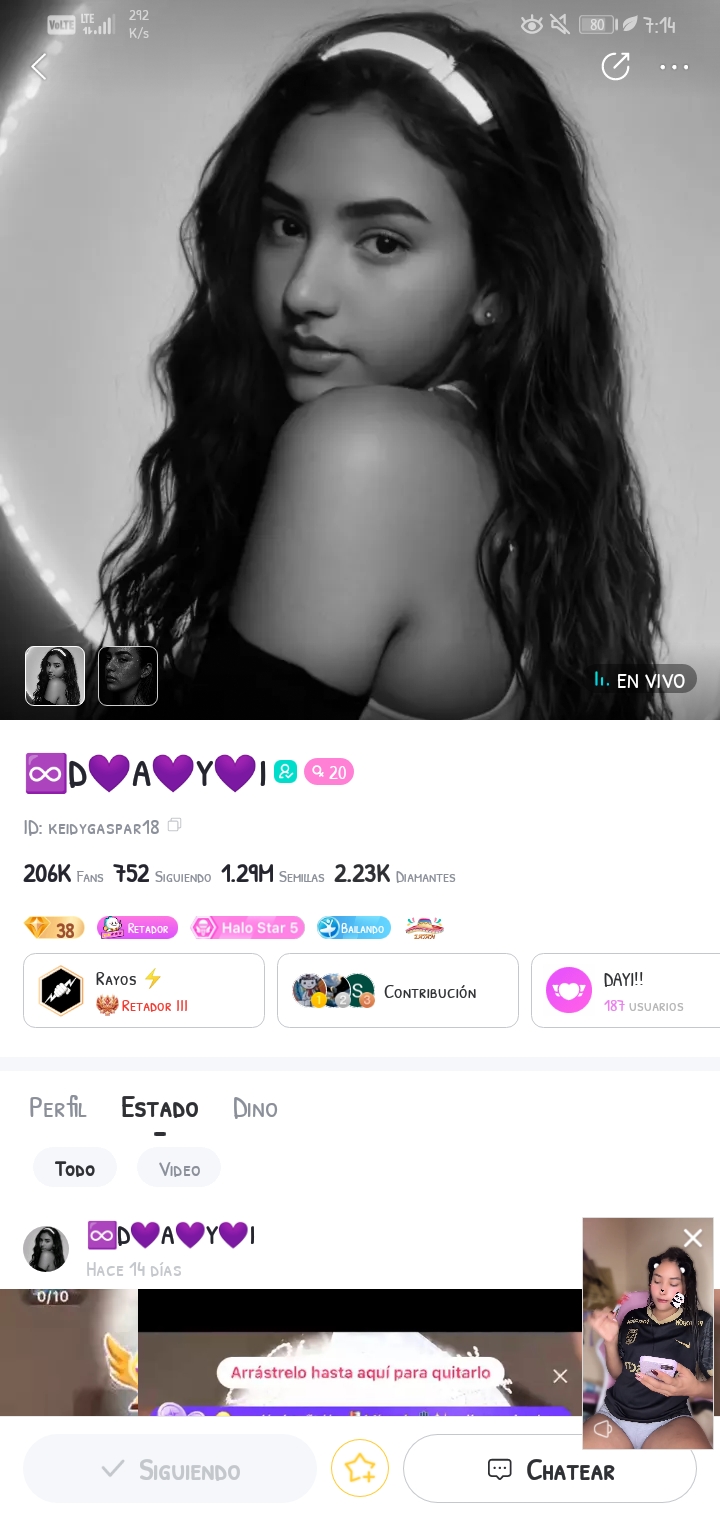
Task: Switch to the Dino tab
Action: 255,1108
